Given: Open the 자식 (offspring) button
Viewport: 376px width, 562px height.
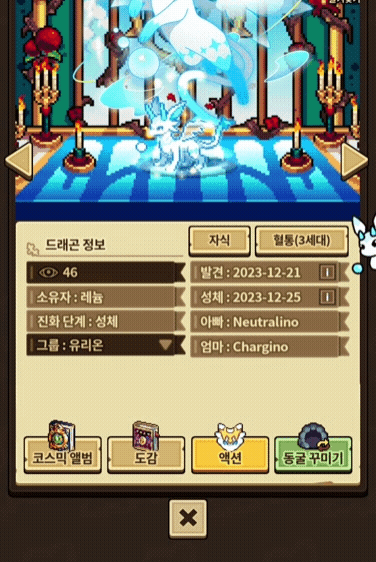Looking at the screenshot, I should (219, 241).
